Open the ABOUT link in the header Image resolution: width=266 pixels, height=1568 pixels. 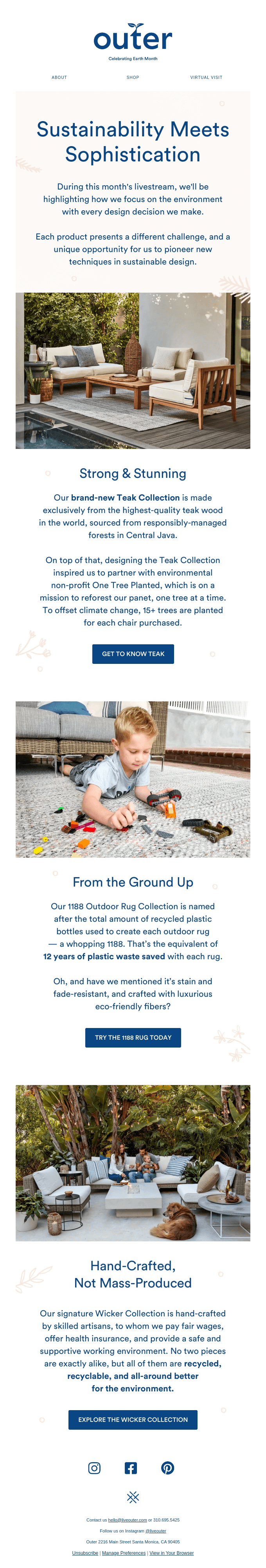click(59, 77)
